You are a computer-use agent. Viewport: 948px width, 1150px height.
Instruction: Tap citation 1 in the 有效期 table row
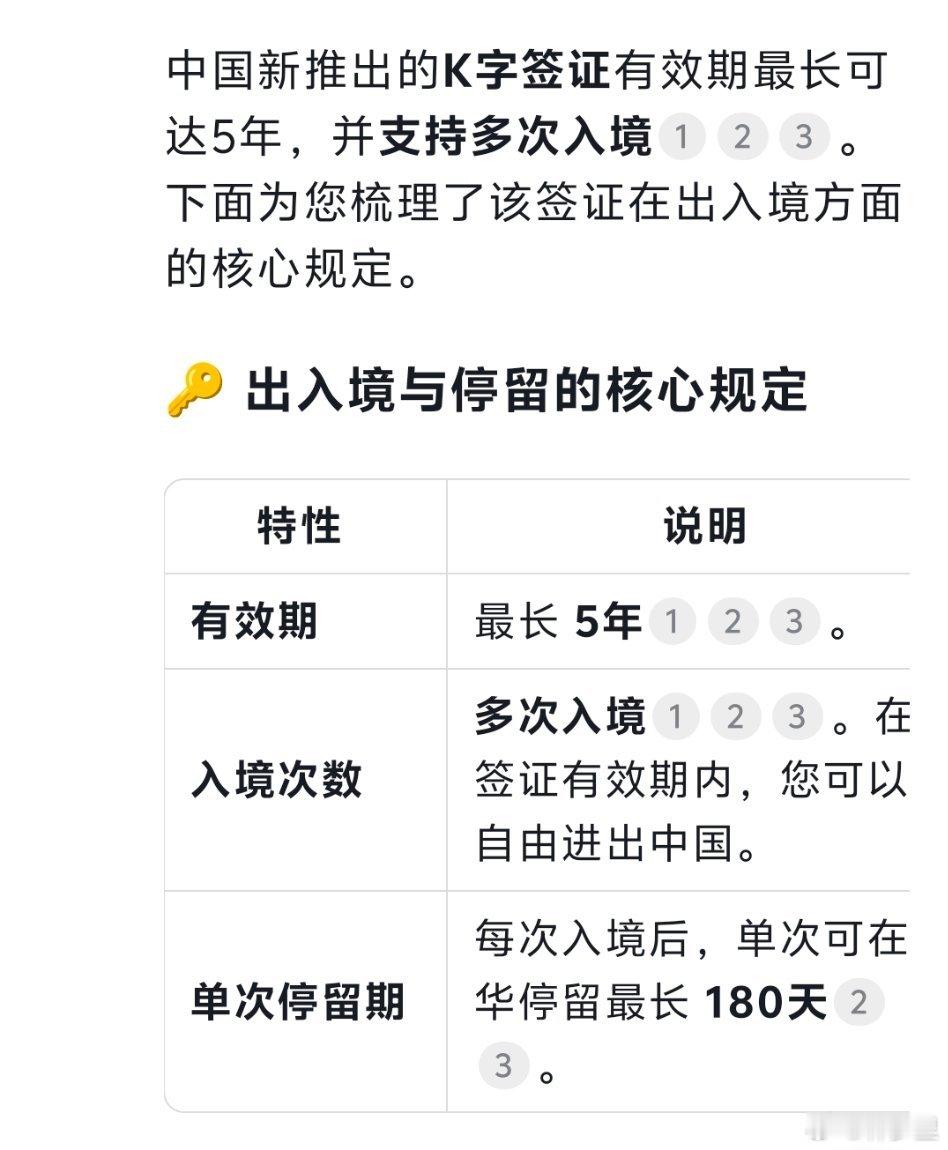pyautogui.click(x=672, y=621)
